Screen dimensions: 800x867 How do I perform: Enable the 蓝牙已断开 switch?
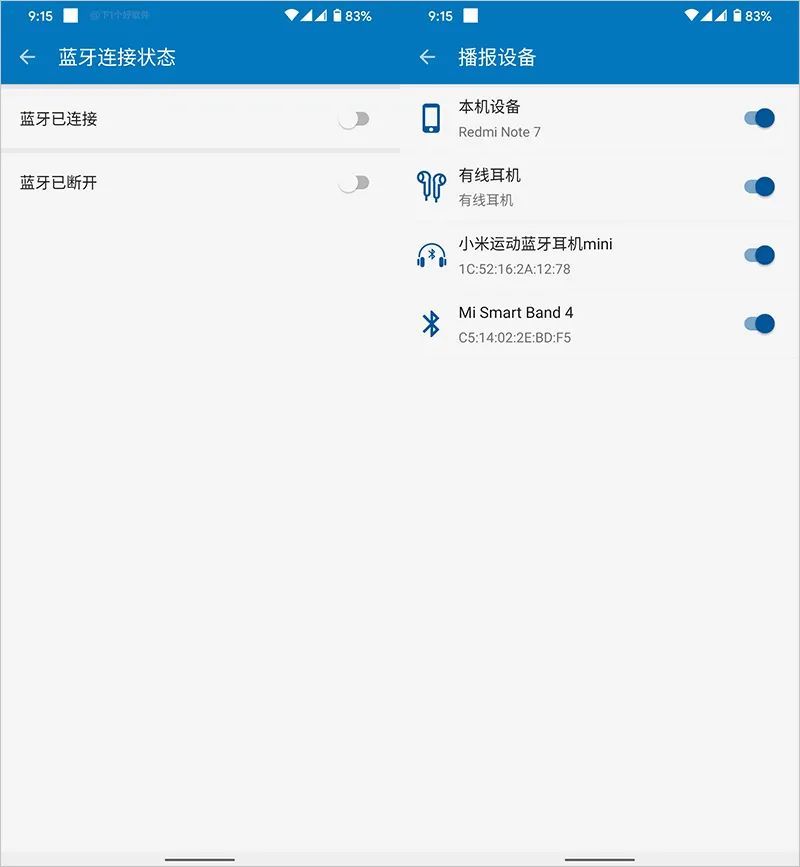354,183
